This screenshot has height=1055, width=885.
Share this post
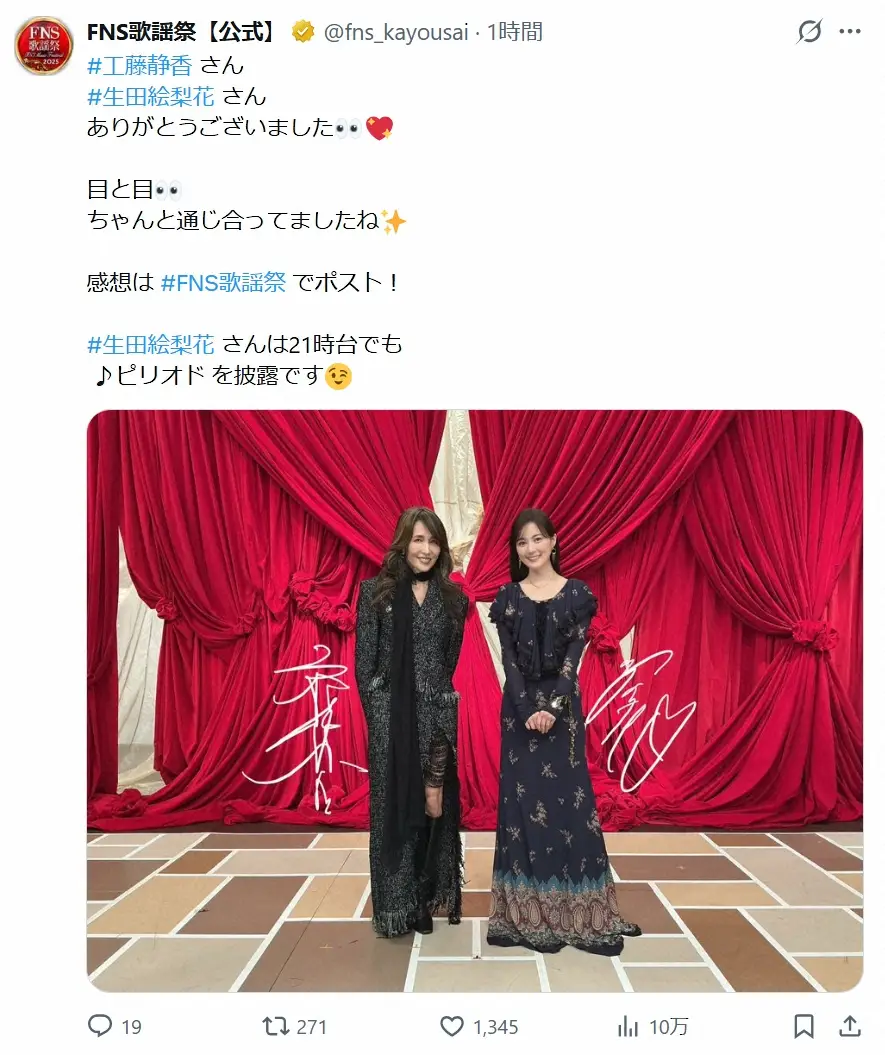click(850, 1026)
